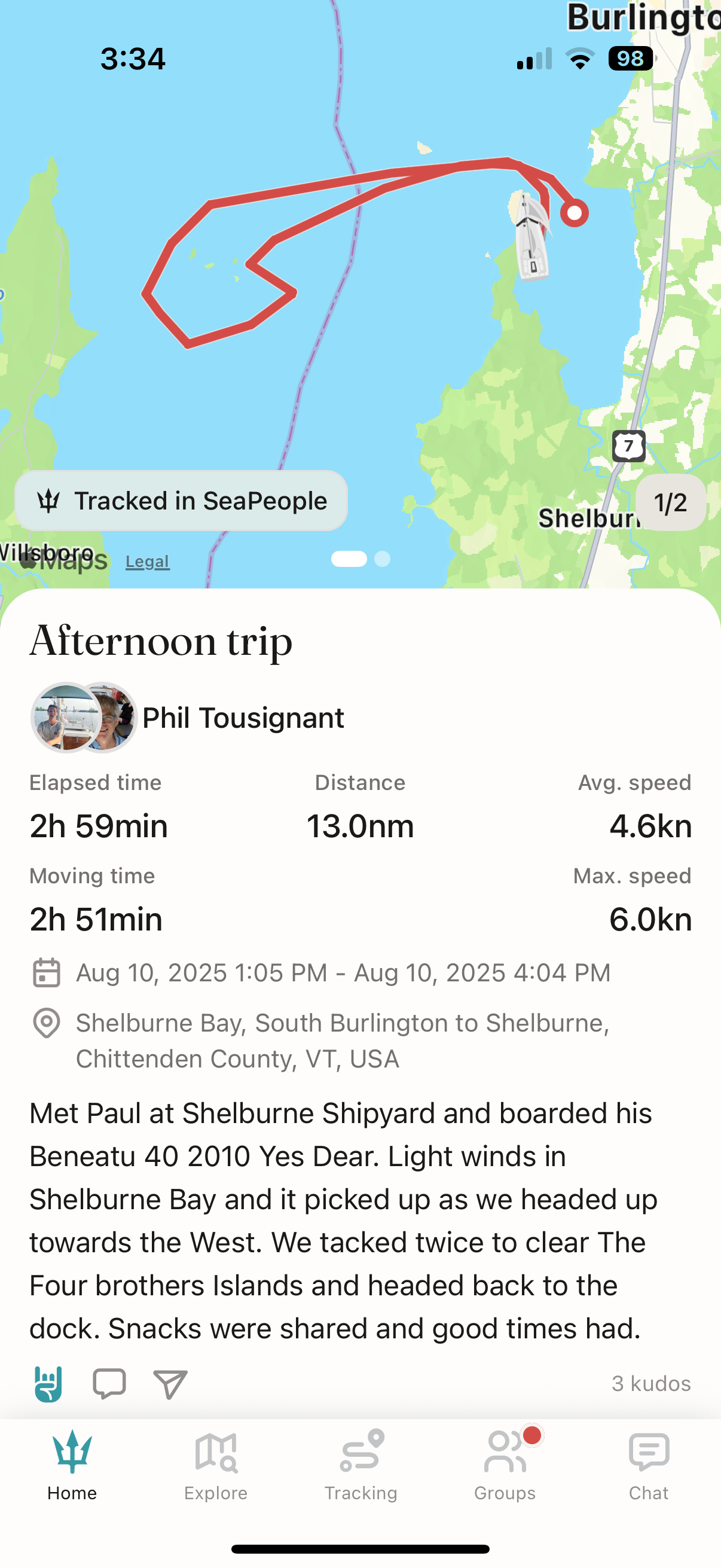Share the Afternoon trip post
The image size is (721, 1568).
coord(170,1384)
